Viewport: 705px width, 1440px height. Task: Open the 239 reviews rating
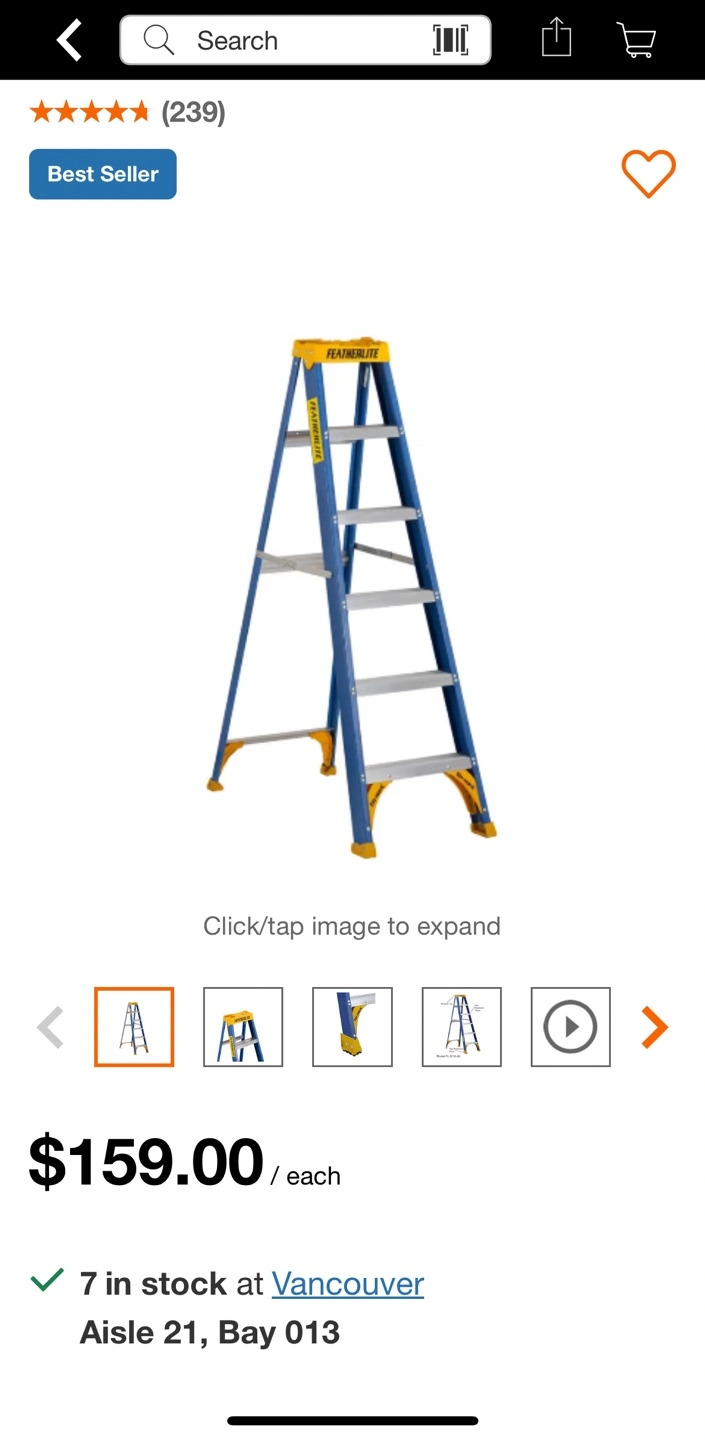pos(128,112)
